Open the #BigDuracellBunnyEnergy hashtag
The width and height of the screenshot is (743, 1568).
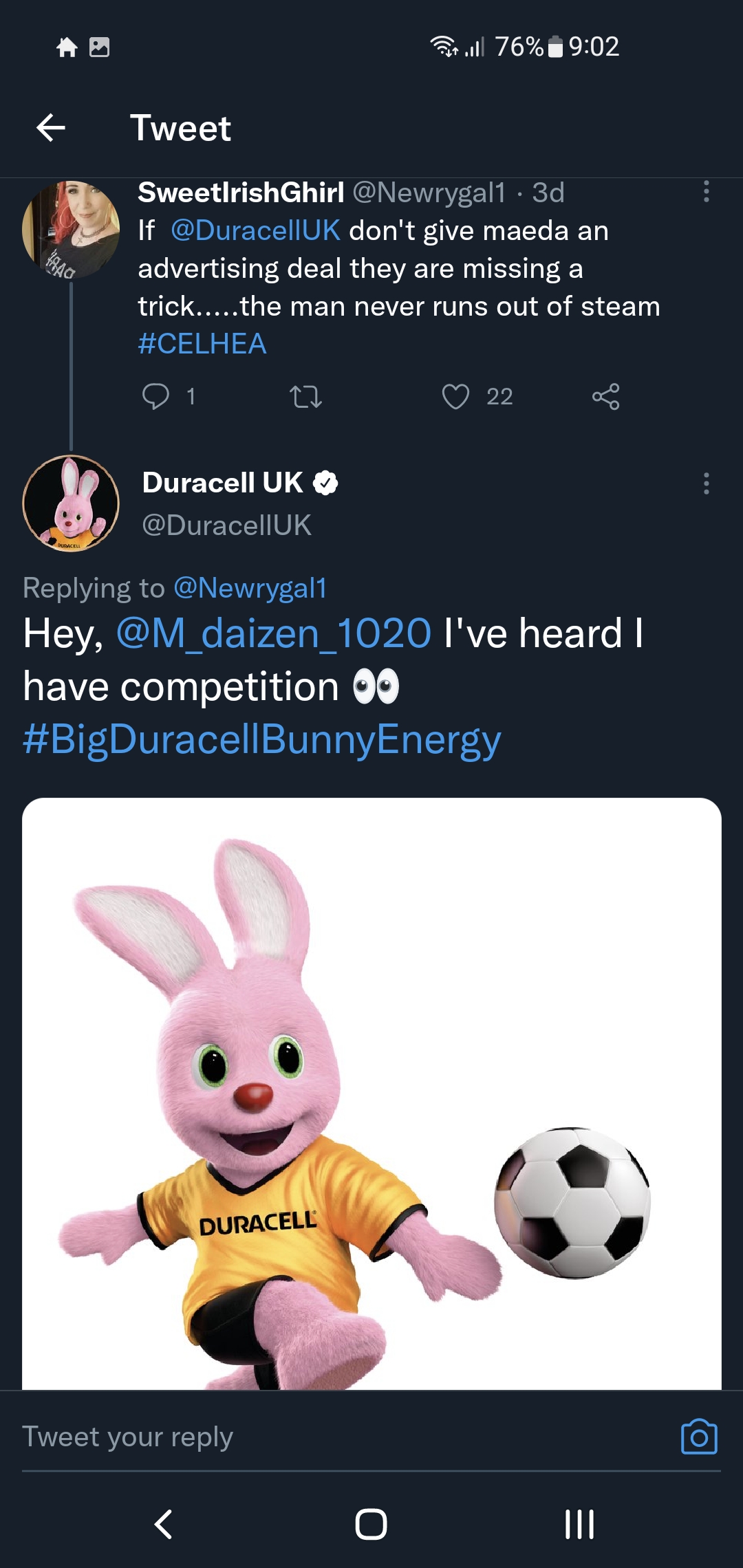(261, 741)
